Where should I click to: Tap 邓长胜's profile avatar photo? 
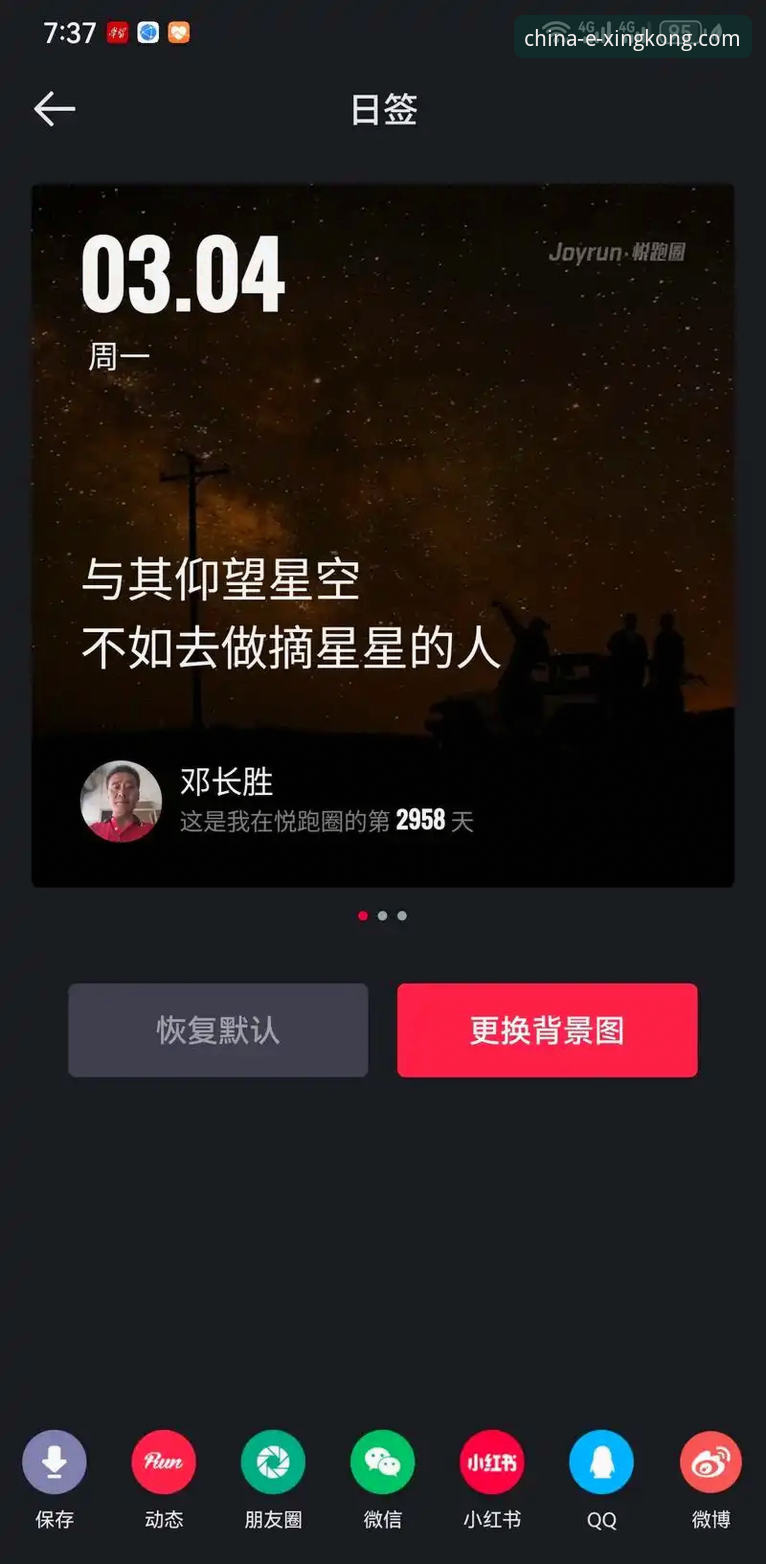tap(121, 801)
